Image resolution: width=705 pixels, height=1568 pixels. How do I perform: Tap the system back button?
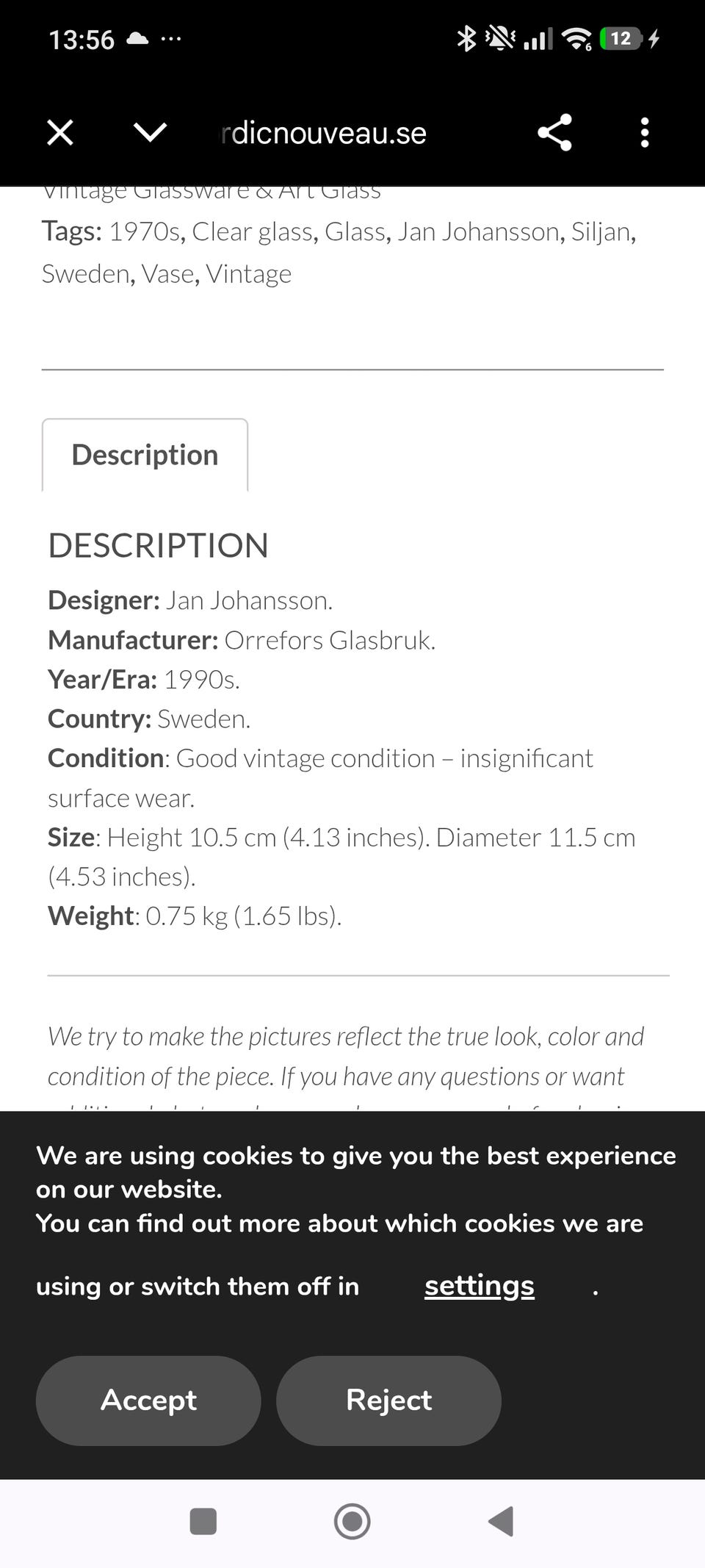501,1521
